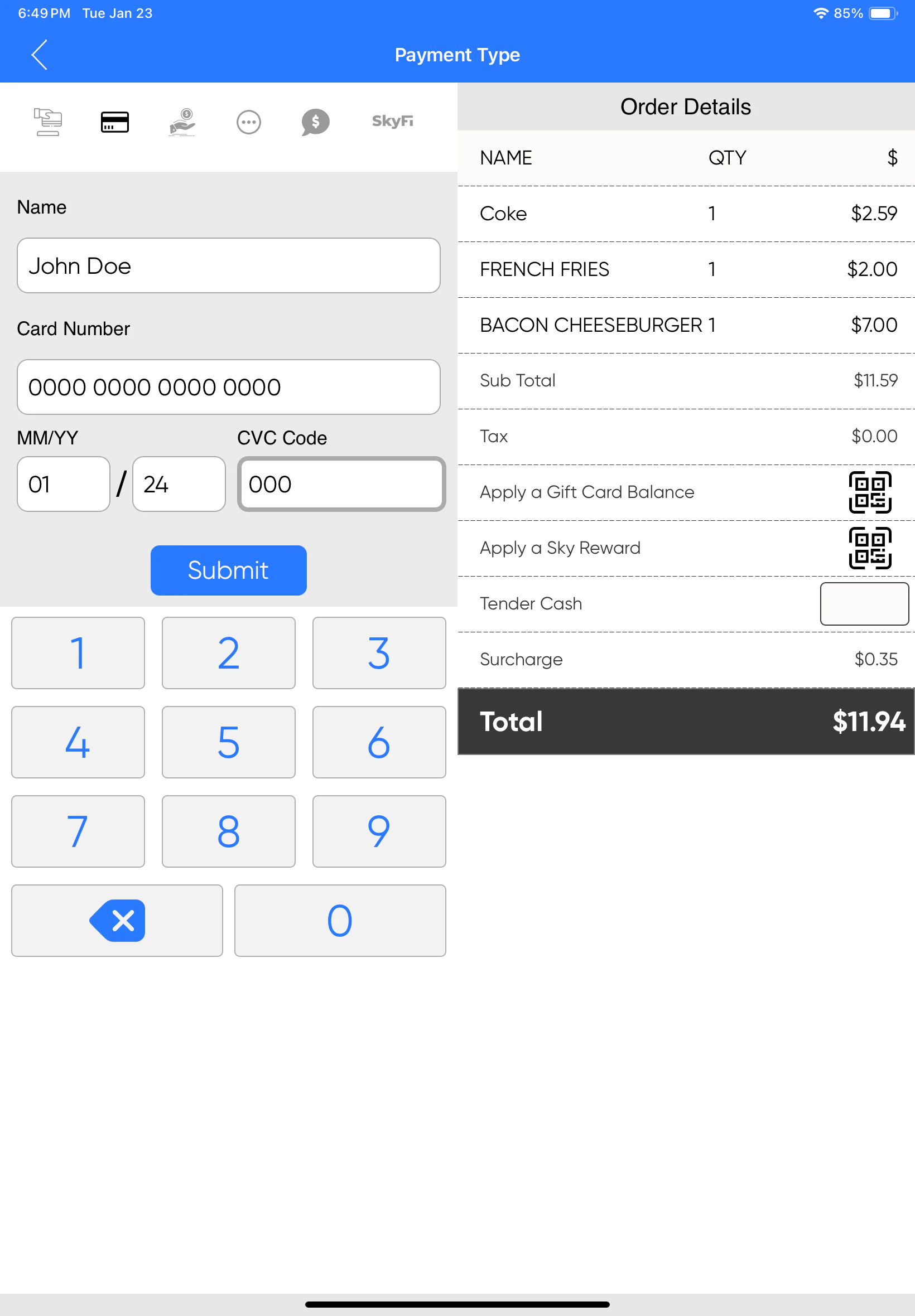915x1316 pixels.
Task: Hit the 0 key on keypad
Action: (340, 921)
